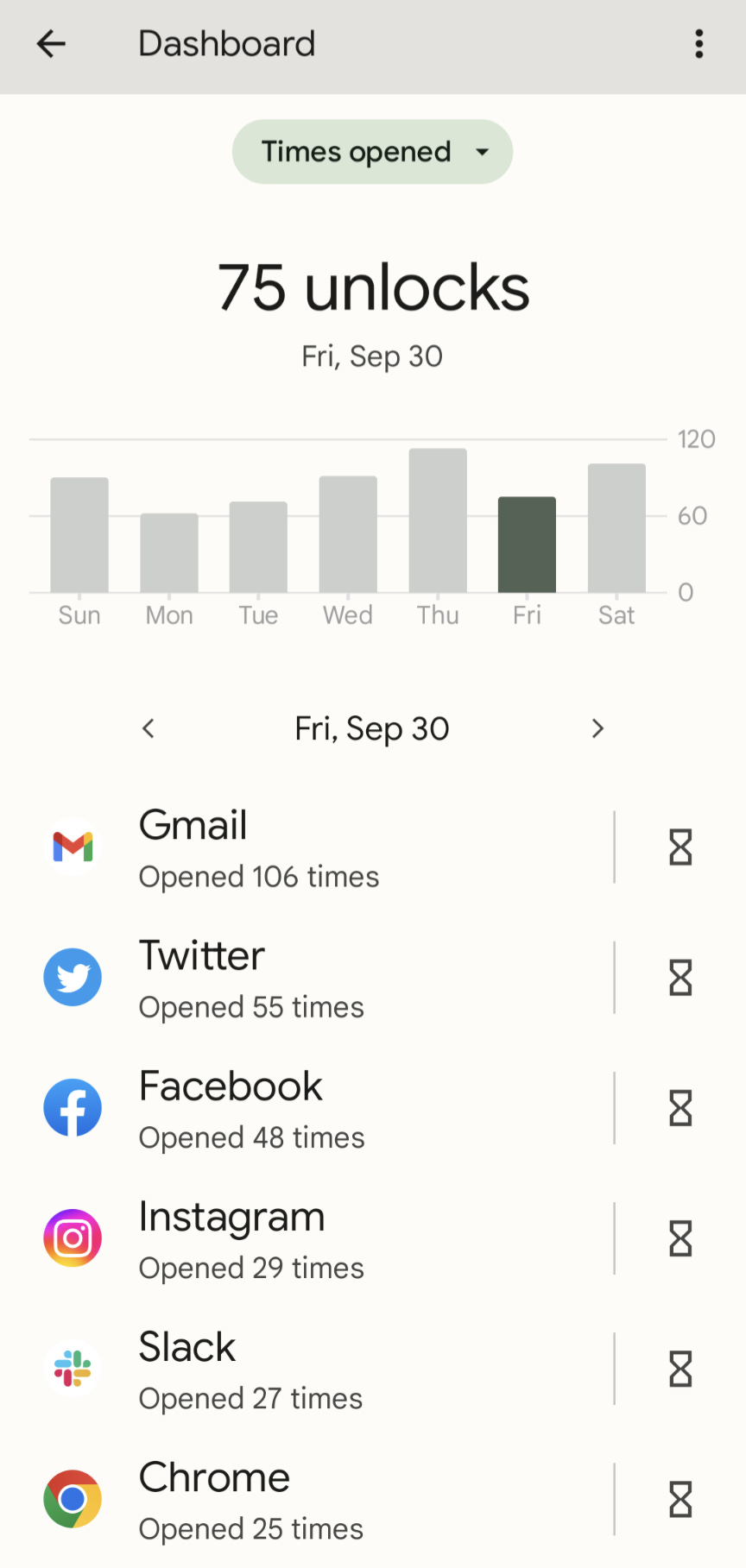746x1568 pixels.
Task: Set an app timer for Facebook
Action: tap(680, 1108)
